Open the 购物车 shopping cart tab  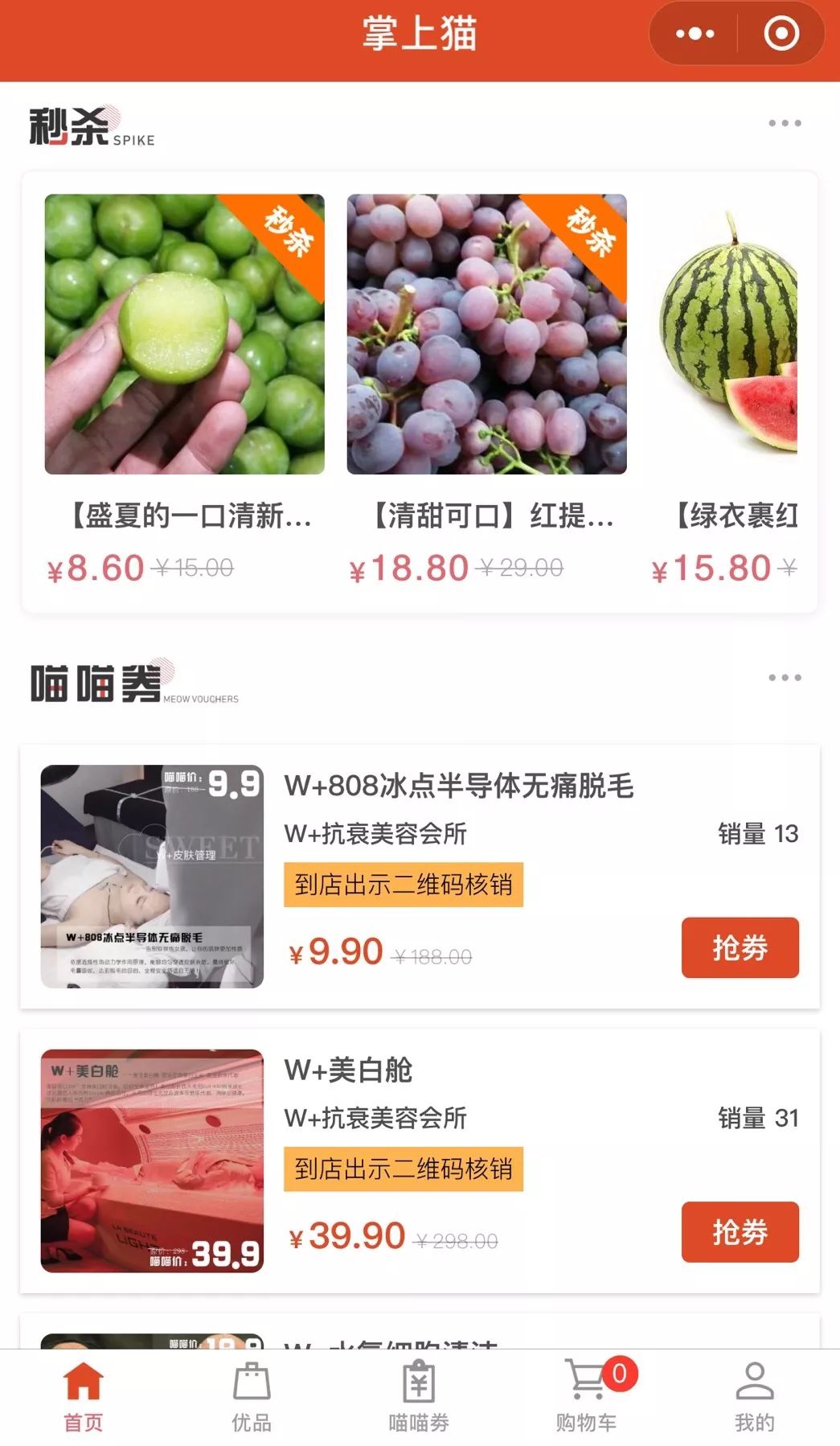(588, 1398)
